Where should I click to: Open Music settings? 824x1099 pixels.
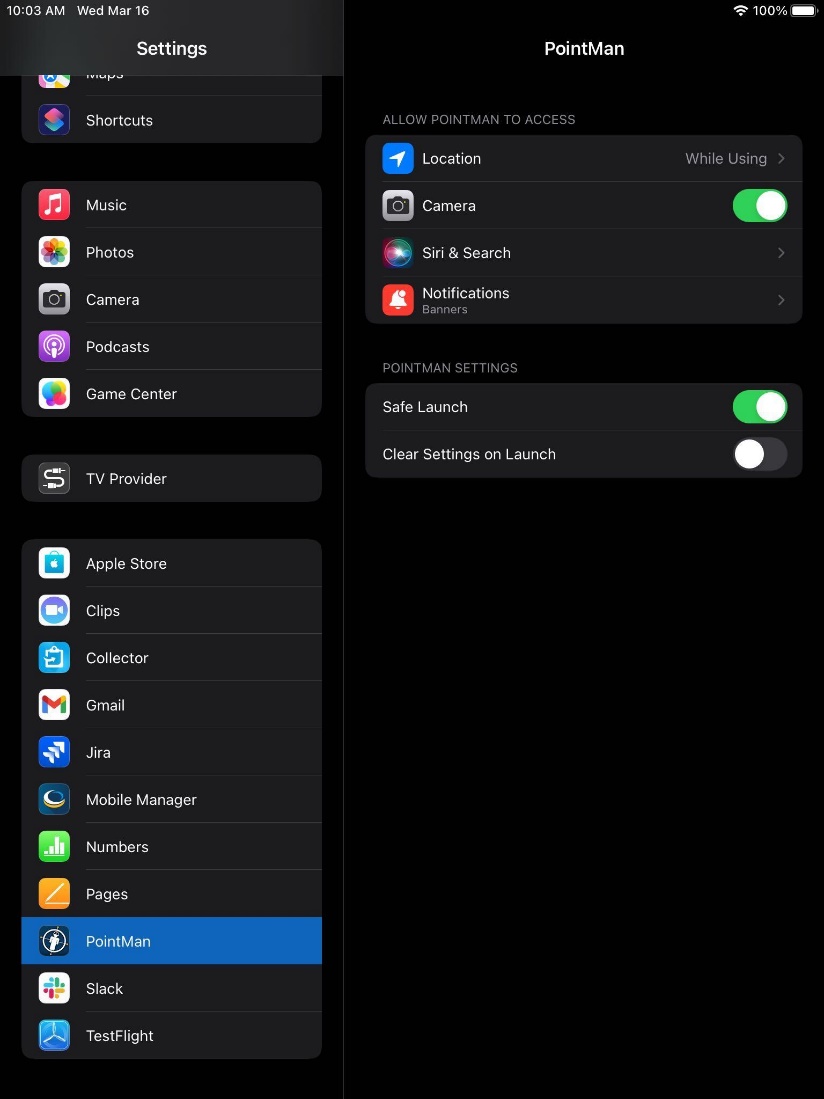pyautogui.click(x=171, y=205)
